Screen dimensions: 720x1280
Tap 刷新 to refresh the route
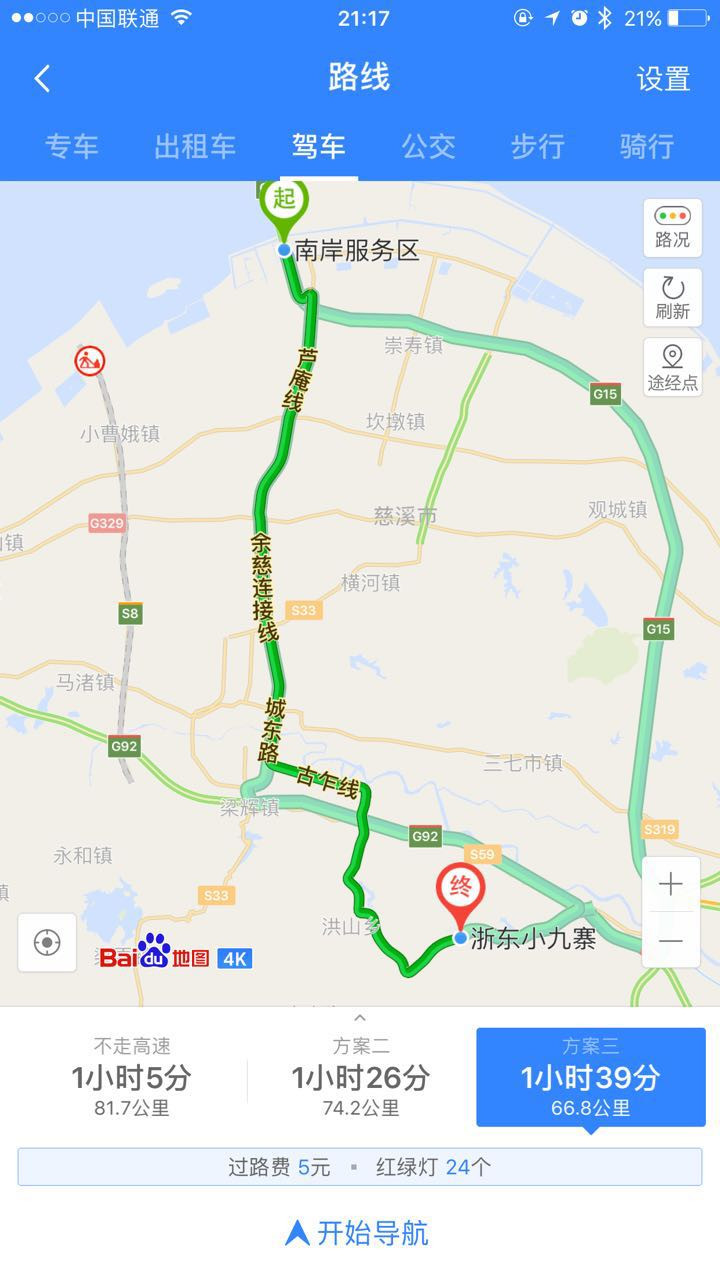click(x=672, y=298)
